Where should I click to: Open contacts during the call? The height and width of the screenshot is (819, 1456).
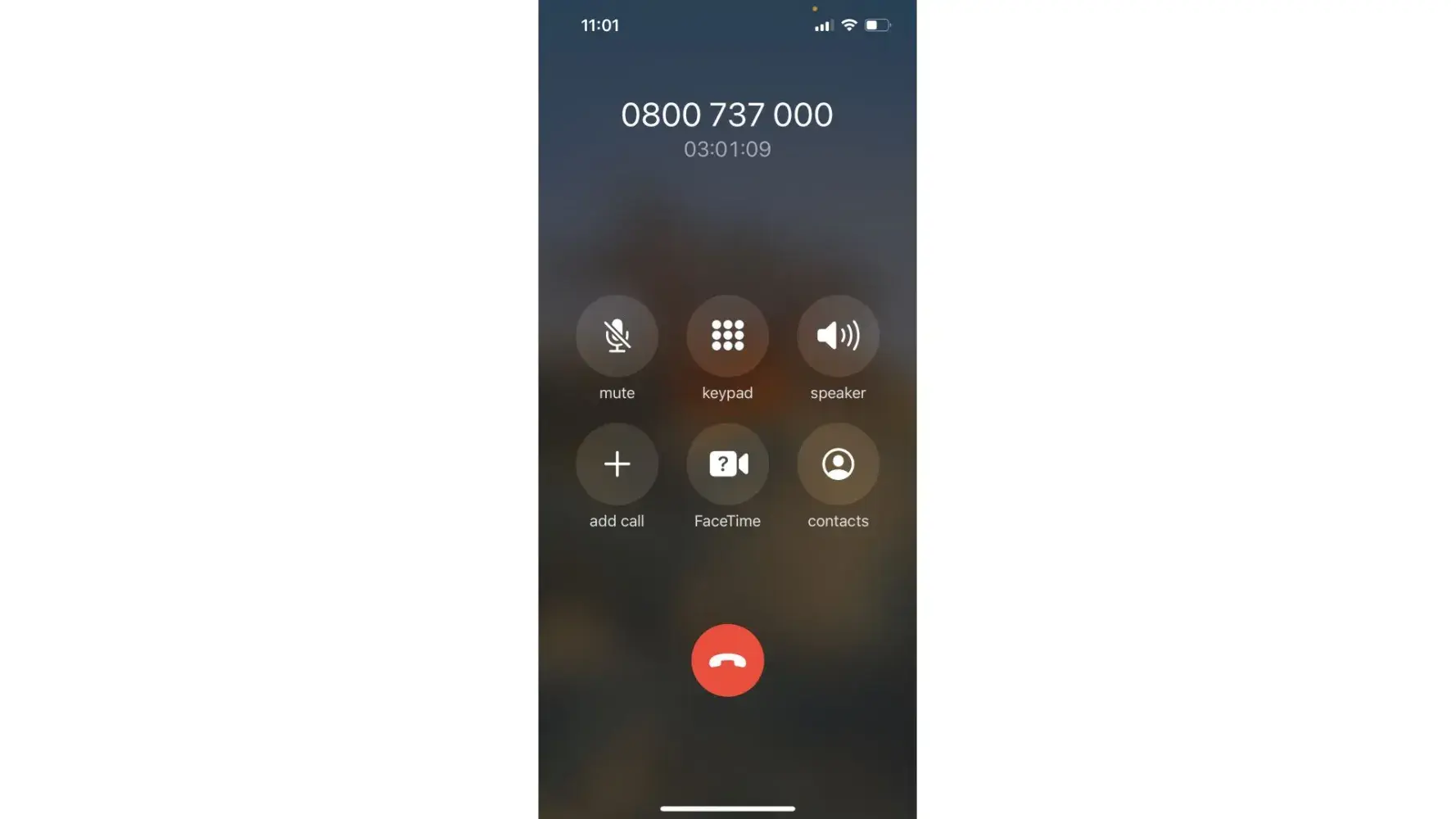[838, 464]
